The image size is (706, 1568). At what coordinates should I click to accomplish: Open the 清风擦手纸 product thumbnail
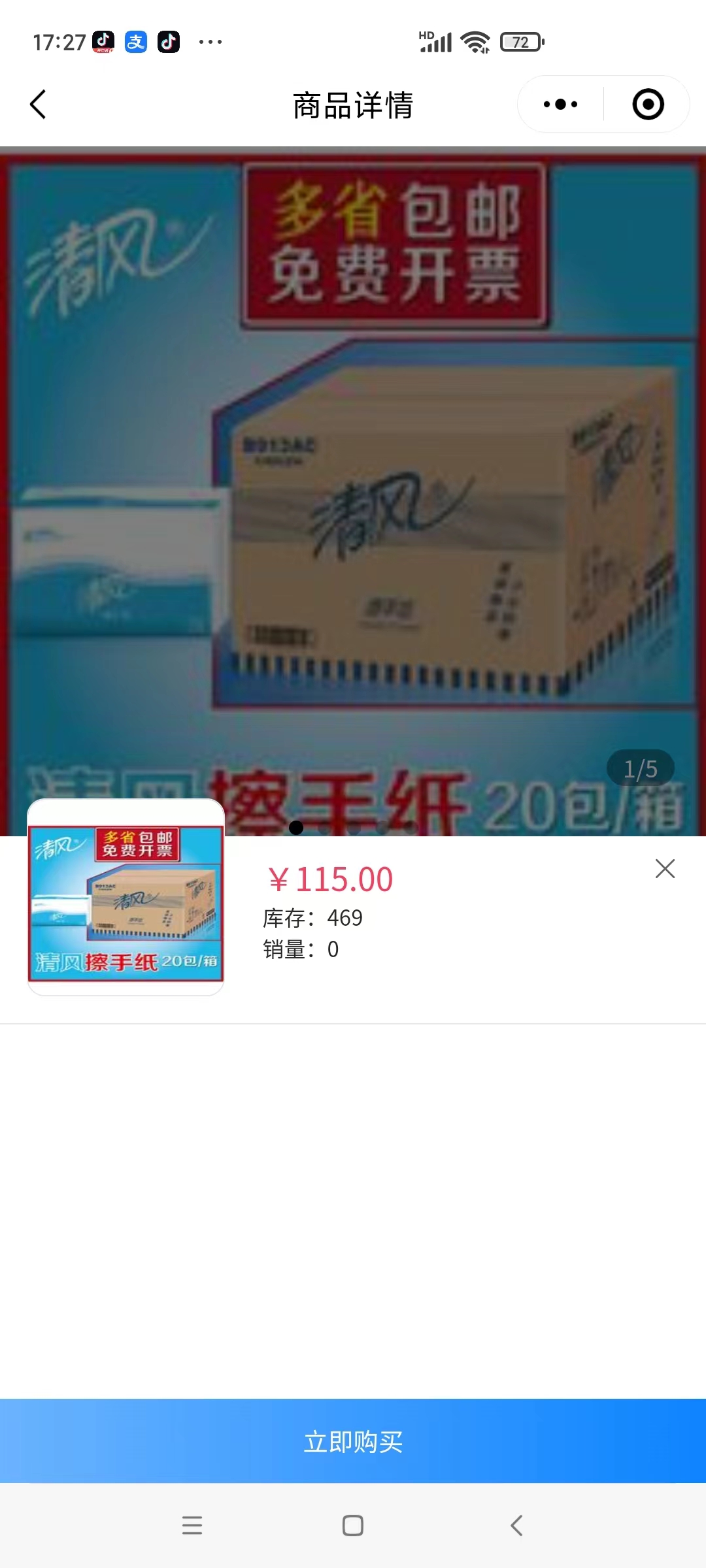pos(126,897)
